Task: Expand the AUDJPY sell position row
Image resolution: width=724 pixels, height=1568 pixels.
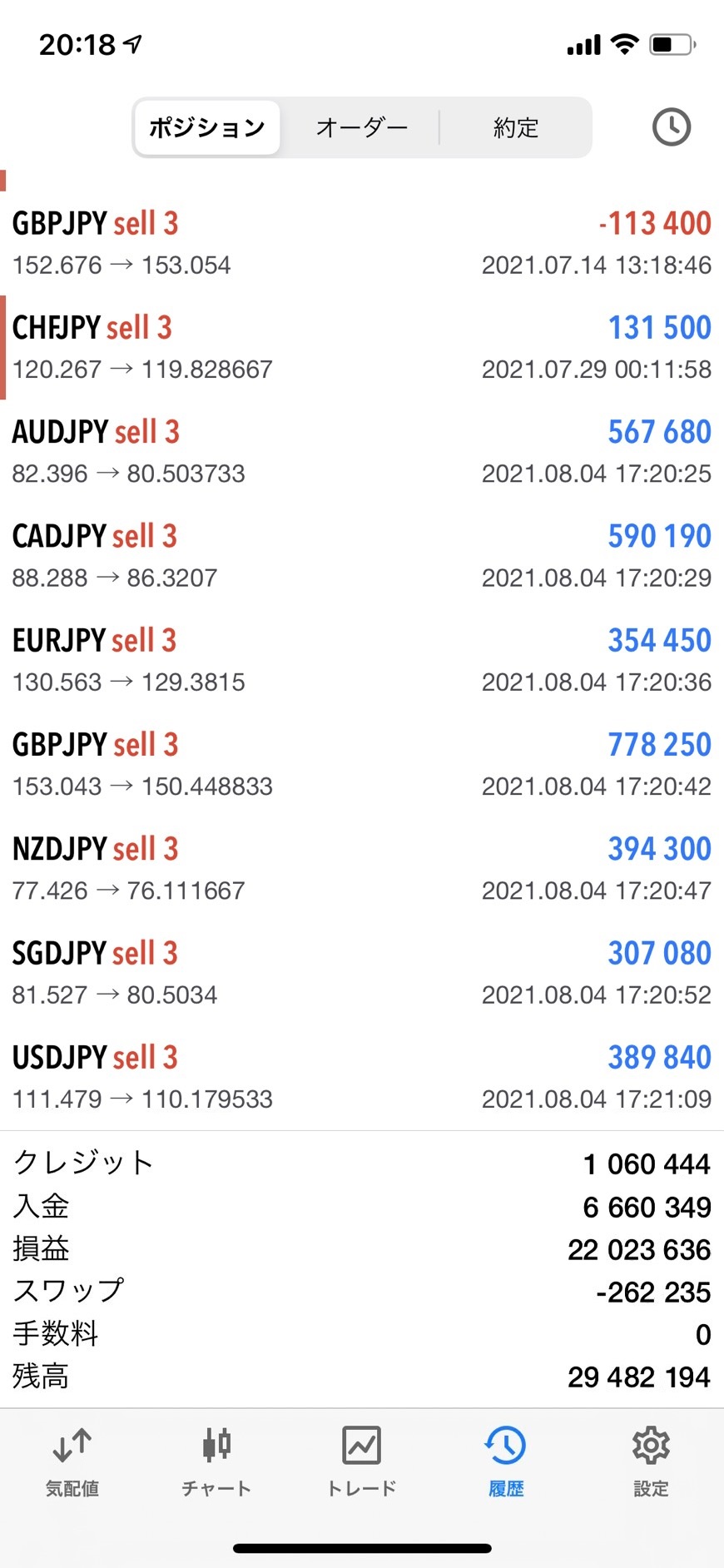Action: point(361,452)
